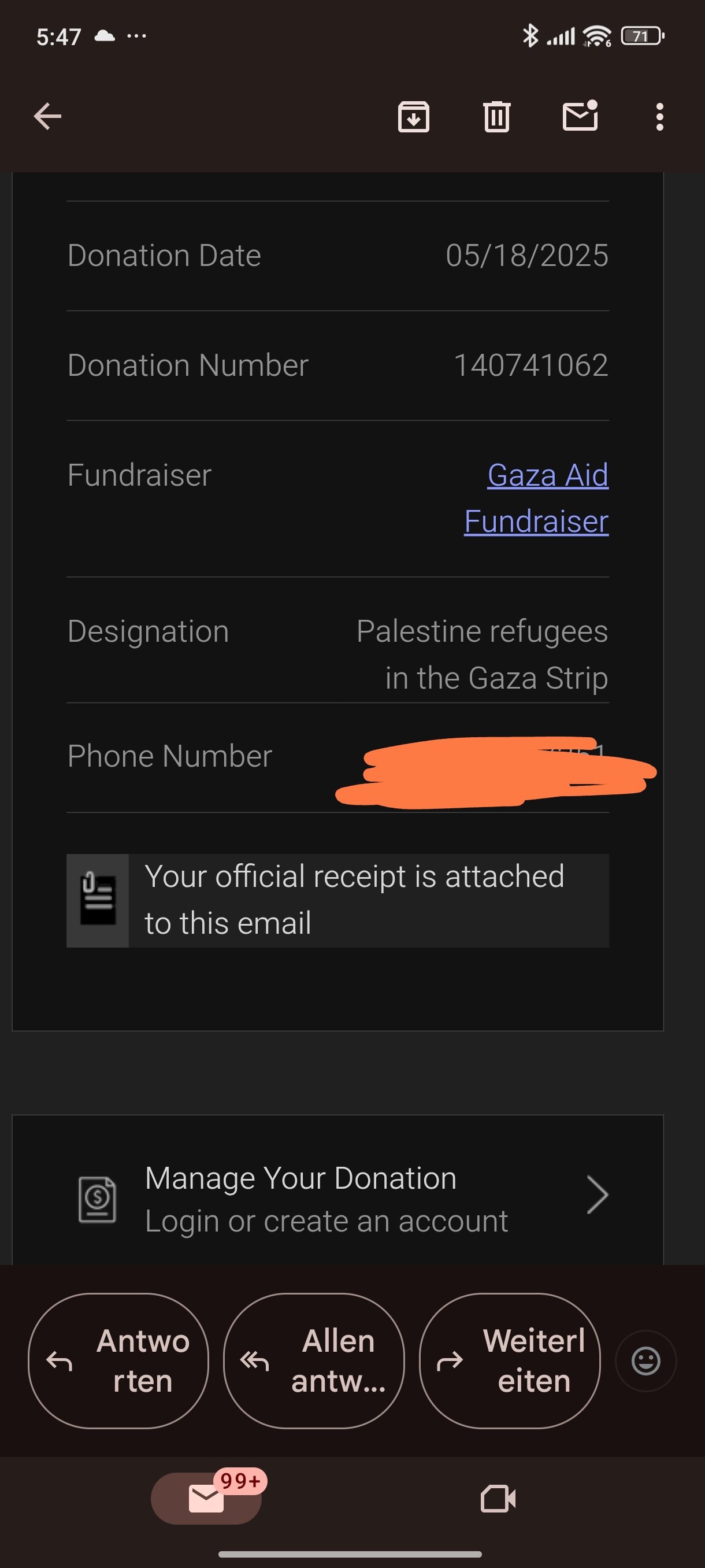Tap Allen antworten to reply all
Screen dimensions: 705x1568
click(x=314, y=1361)
